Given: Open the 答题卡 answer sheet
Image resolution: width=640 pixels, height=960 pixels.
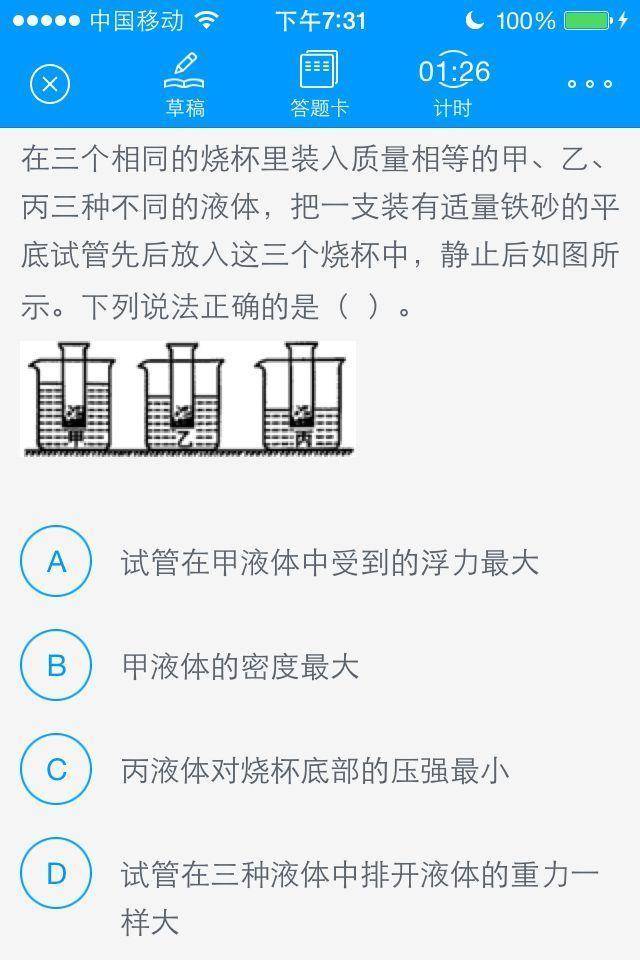Looking at the screenshot, I should pyautogui.click(x=319, y=84).
